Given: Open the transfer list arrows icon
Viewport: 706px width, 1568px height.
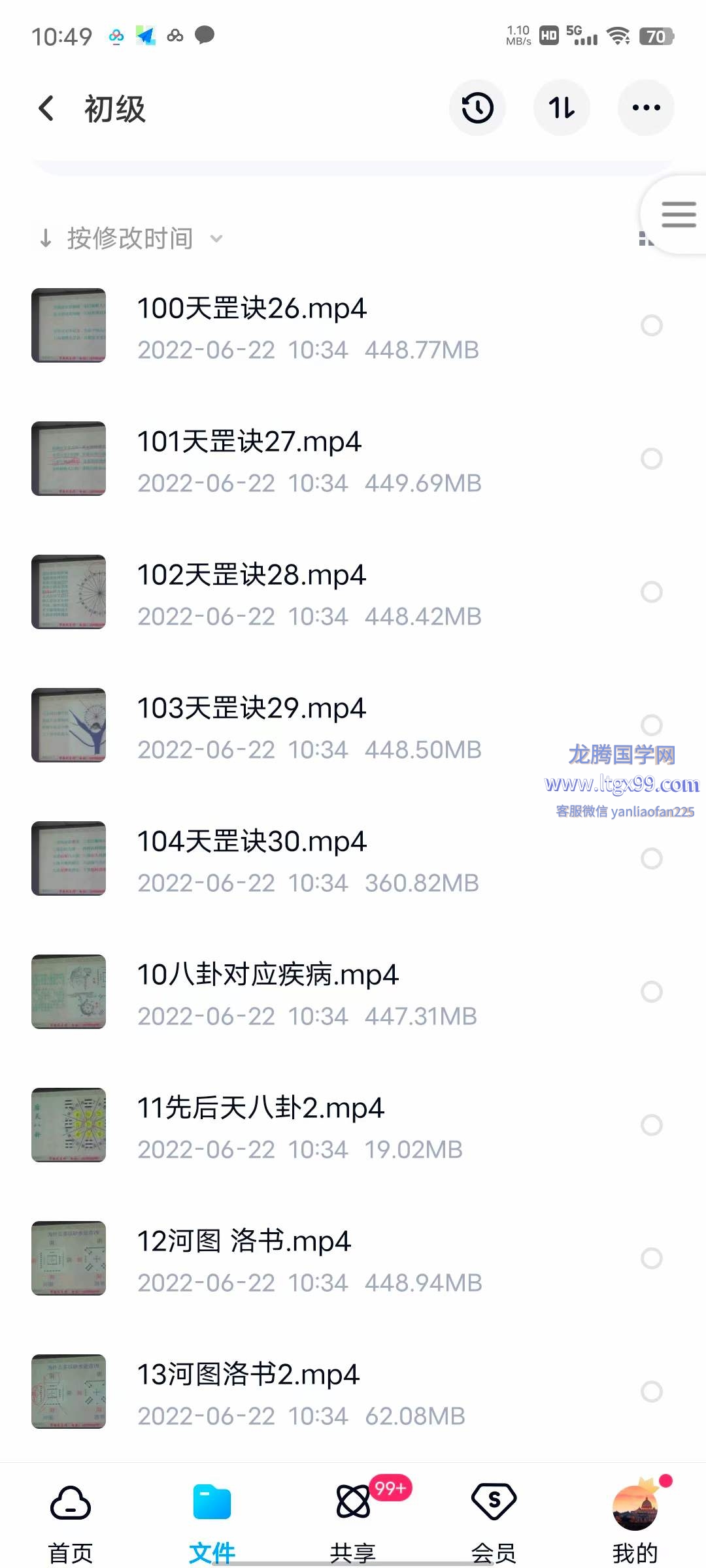Looking at the screenshot, I should (562, 108).
